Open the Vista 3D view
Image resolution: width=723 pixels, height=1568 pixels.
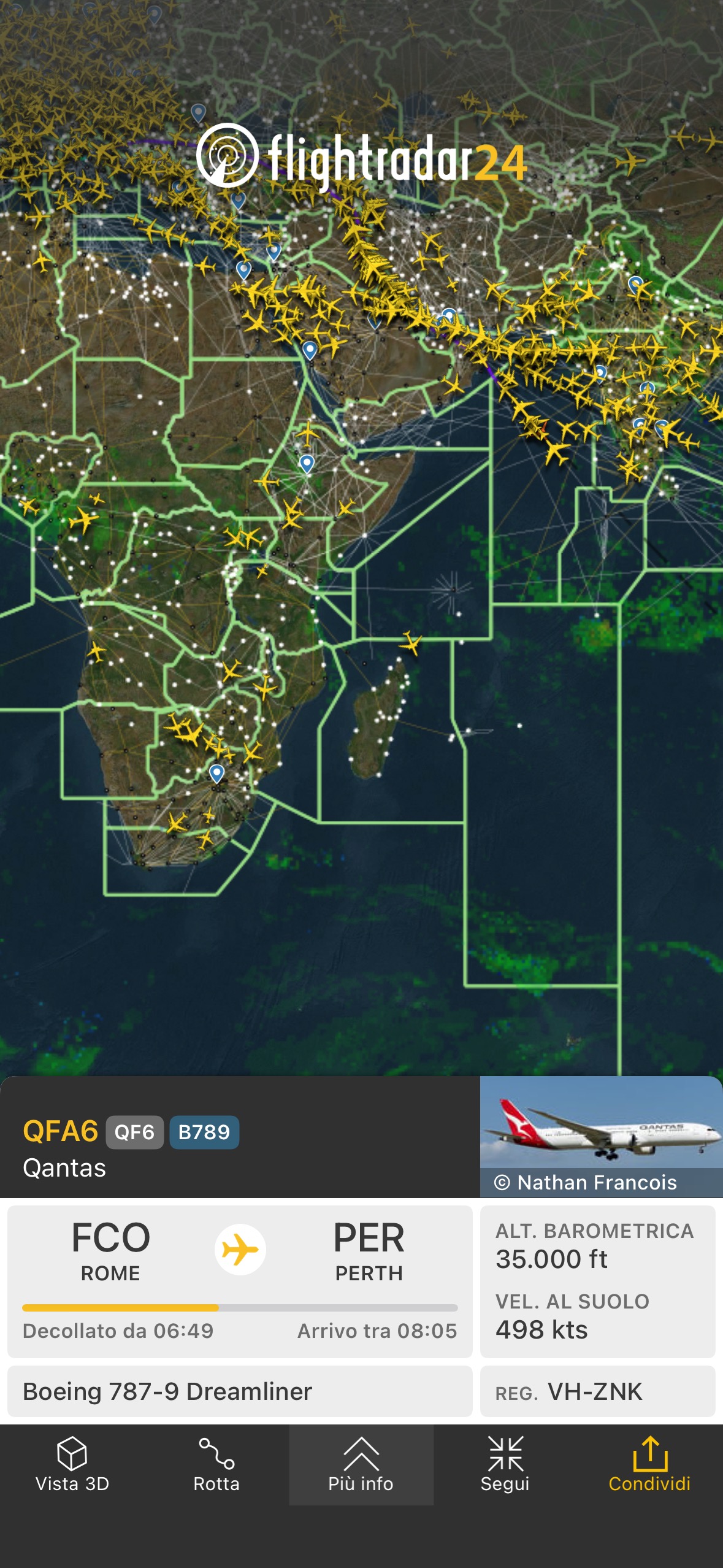tap(72, 1464)
